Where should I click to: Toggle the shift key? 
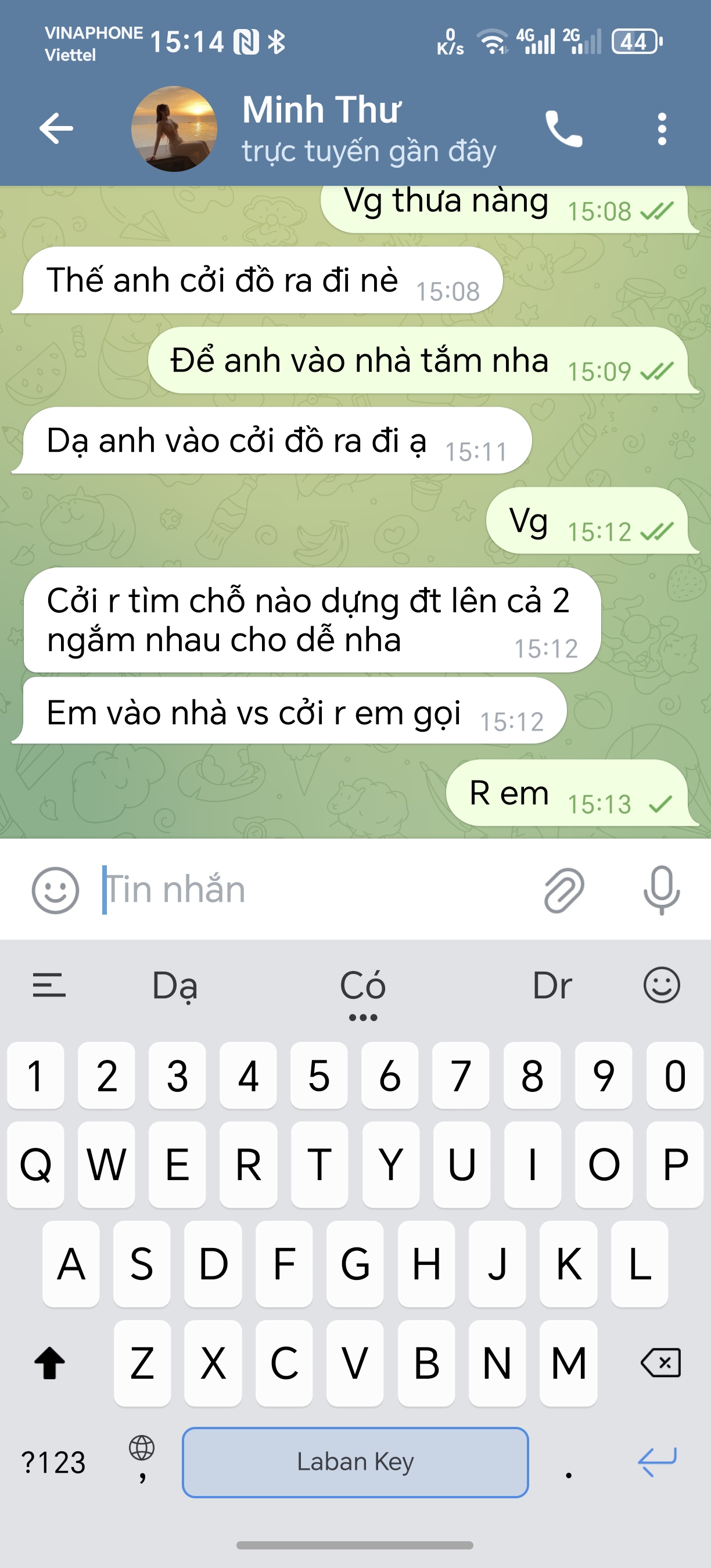click(50, 1362)
